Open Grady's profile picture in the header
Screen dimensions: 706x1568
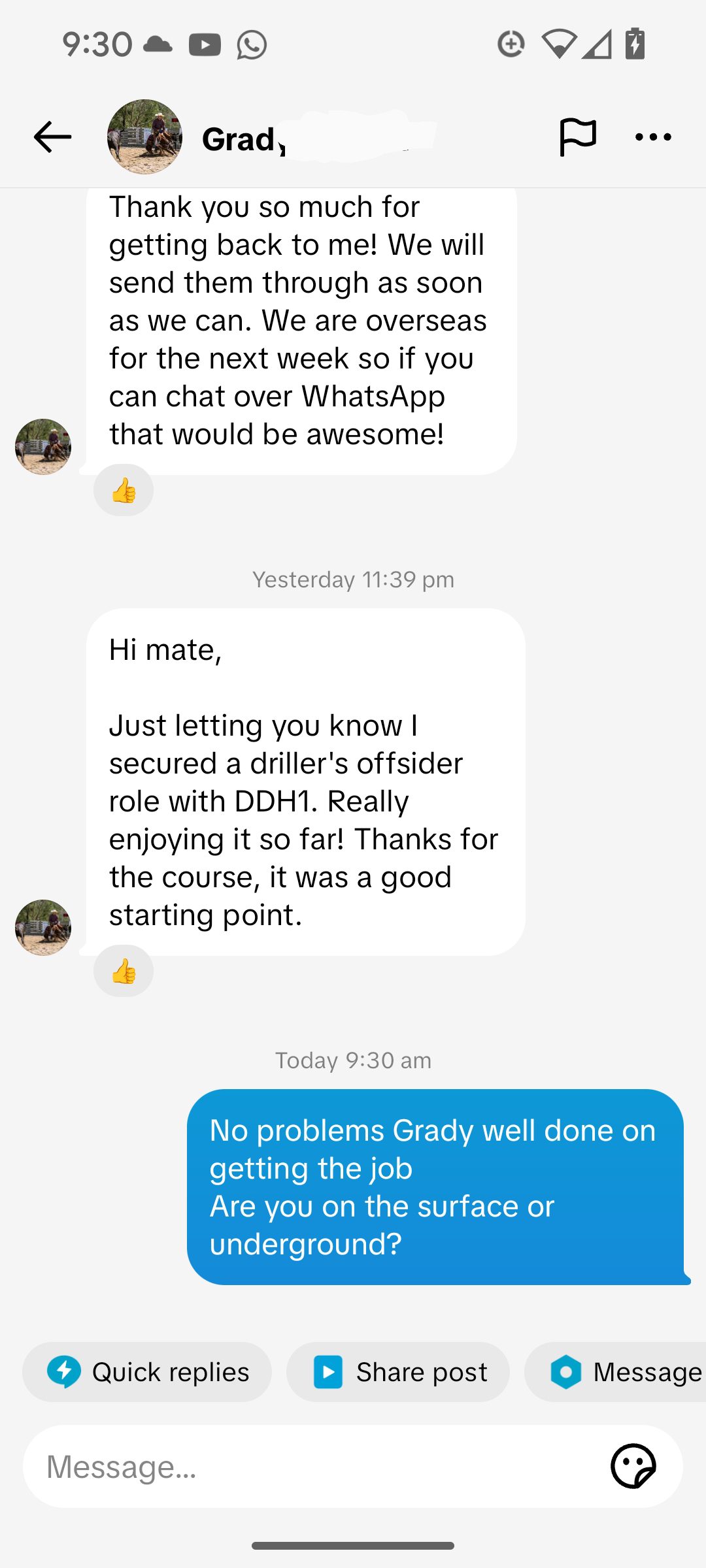[144, 137]
